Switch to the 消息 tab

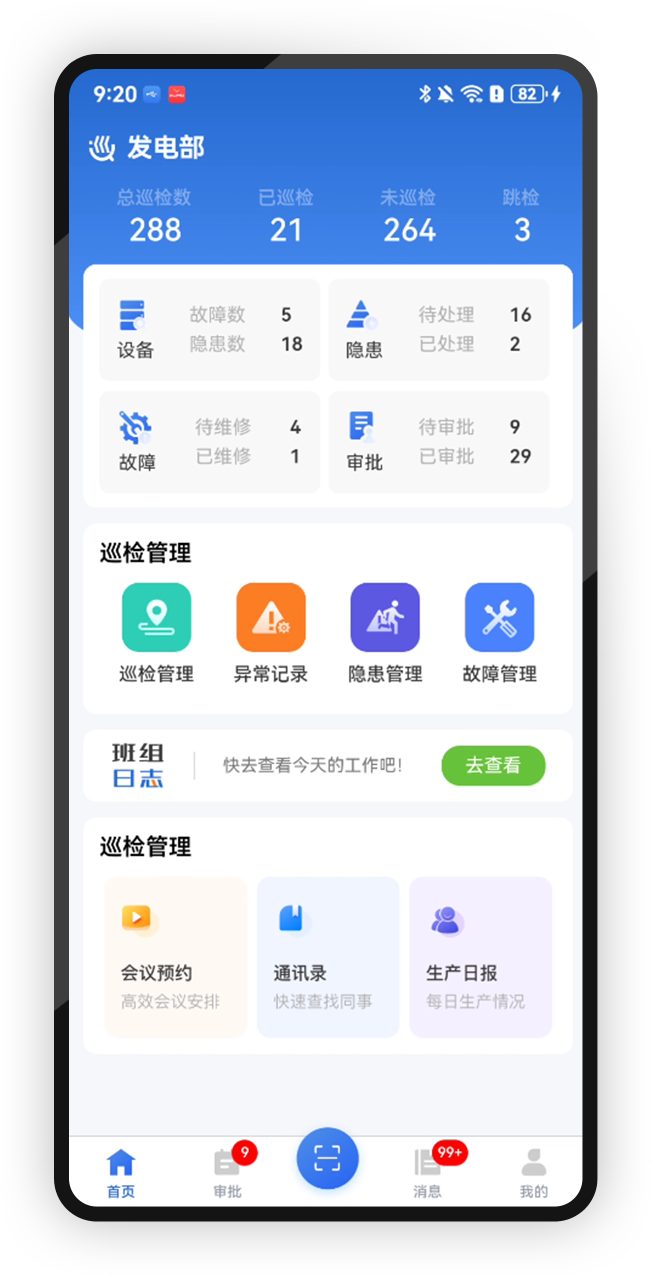[428, 1172]
